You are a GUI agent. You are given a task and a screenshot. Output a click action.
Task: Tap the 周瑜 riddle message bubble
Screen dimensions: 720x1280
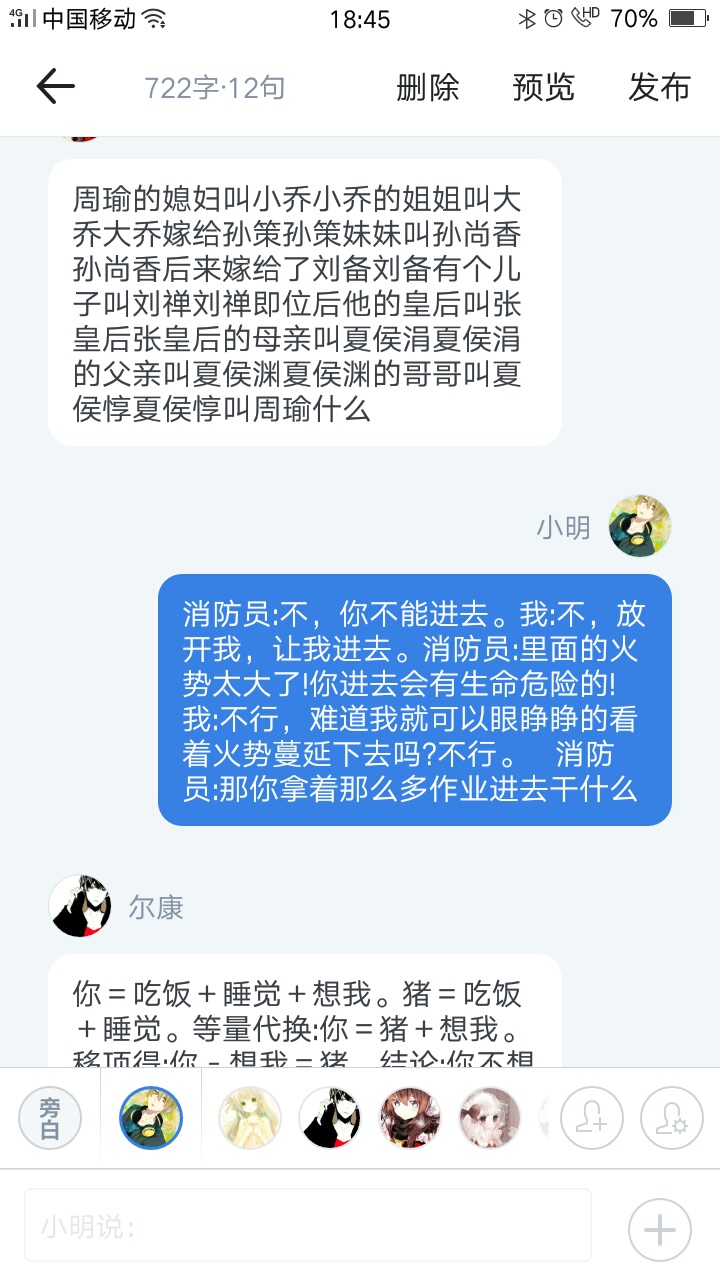point(304,302)
